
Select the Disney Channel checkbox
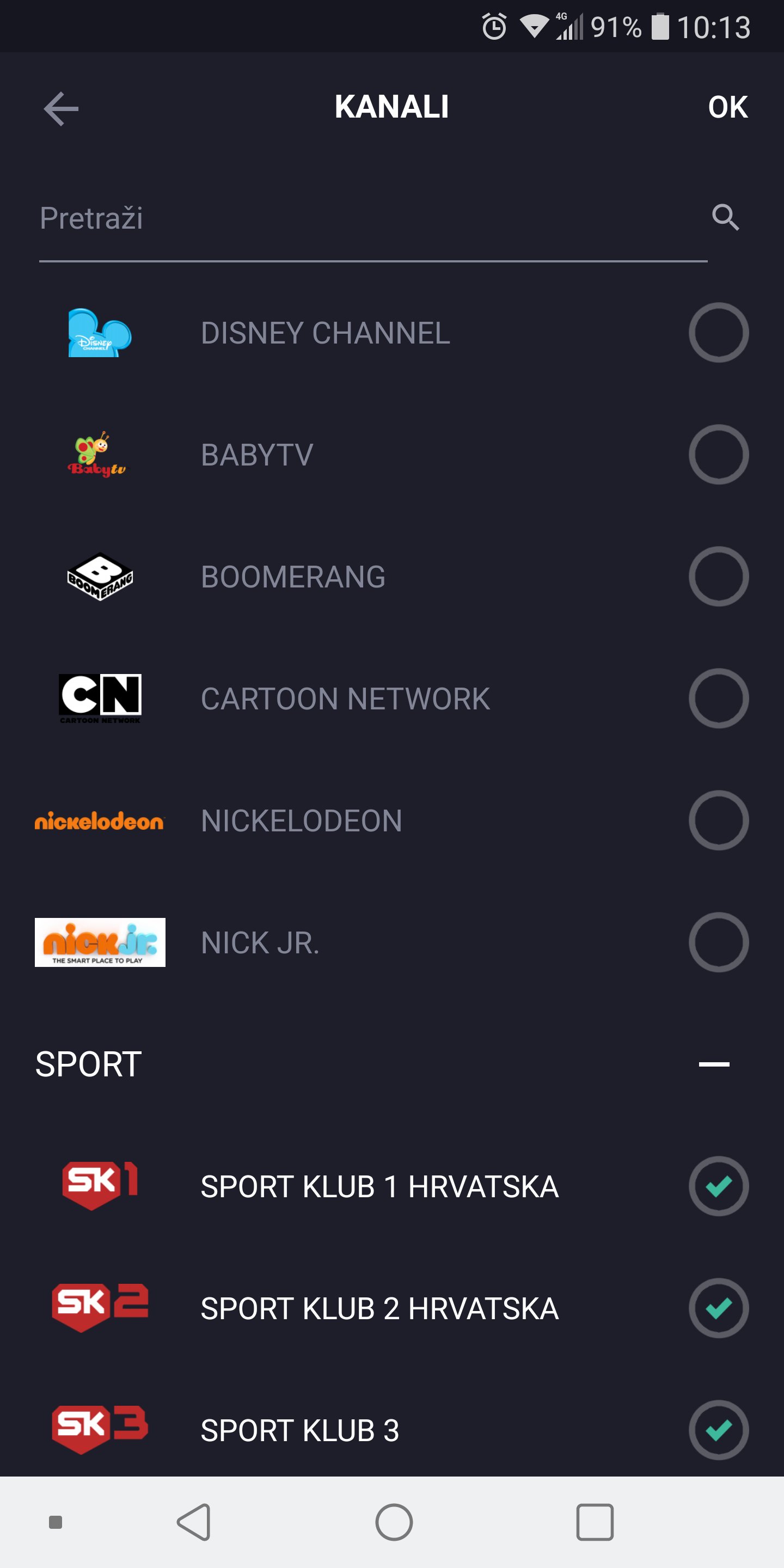coord(719,333)
